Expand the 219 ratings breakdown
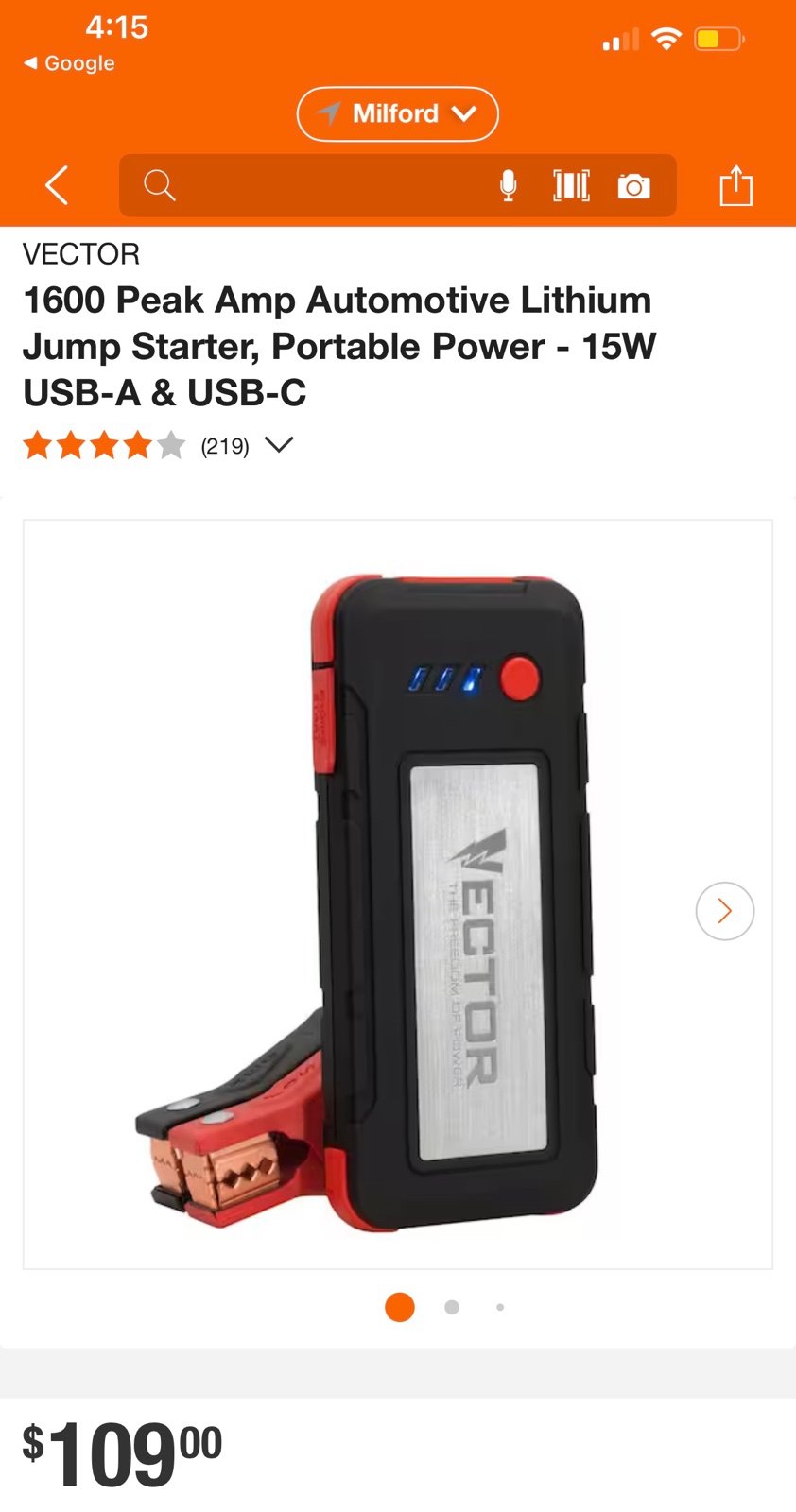Screen dimensions: 796x1512 [278, 444]
